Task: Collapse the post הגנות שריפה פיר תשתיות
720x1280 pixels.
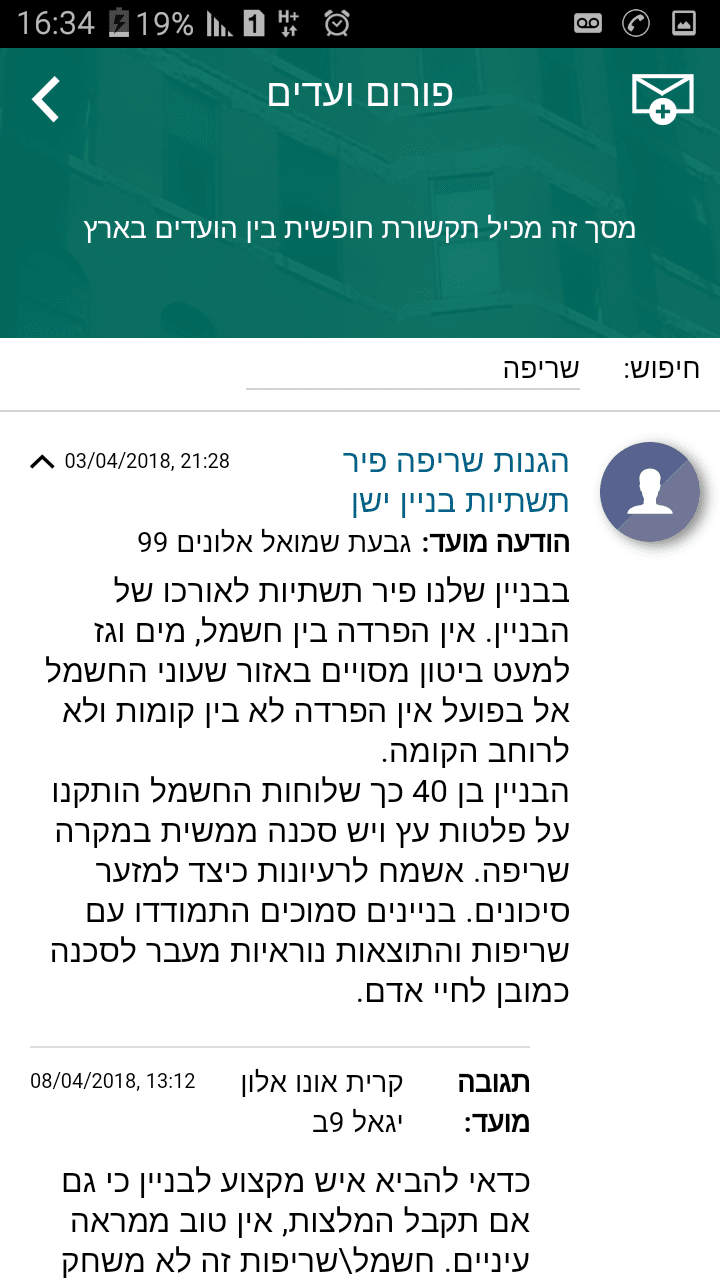Action: pos(42,462)
